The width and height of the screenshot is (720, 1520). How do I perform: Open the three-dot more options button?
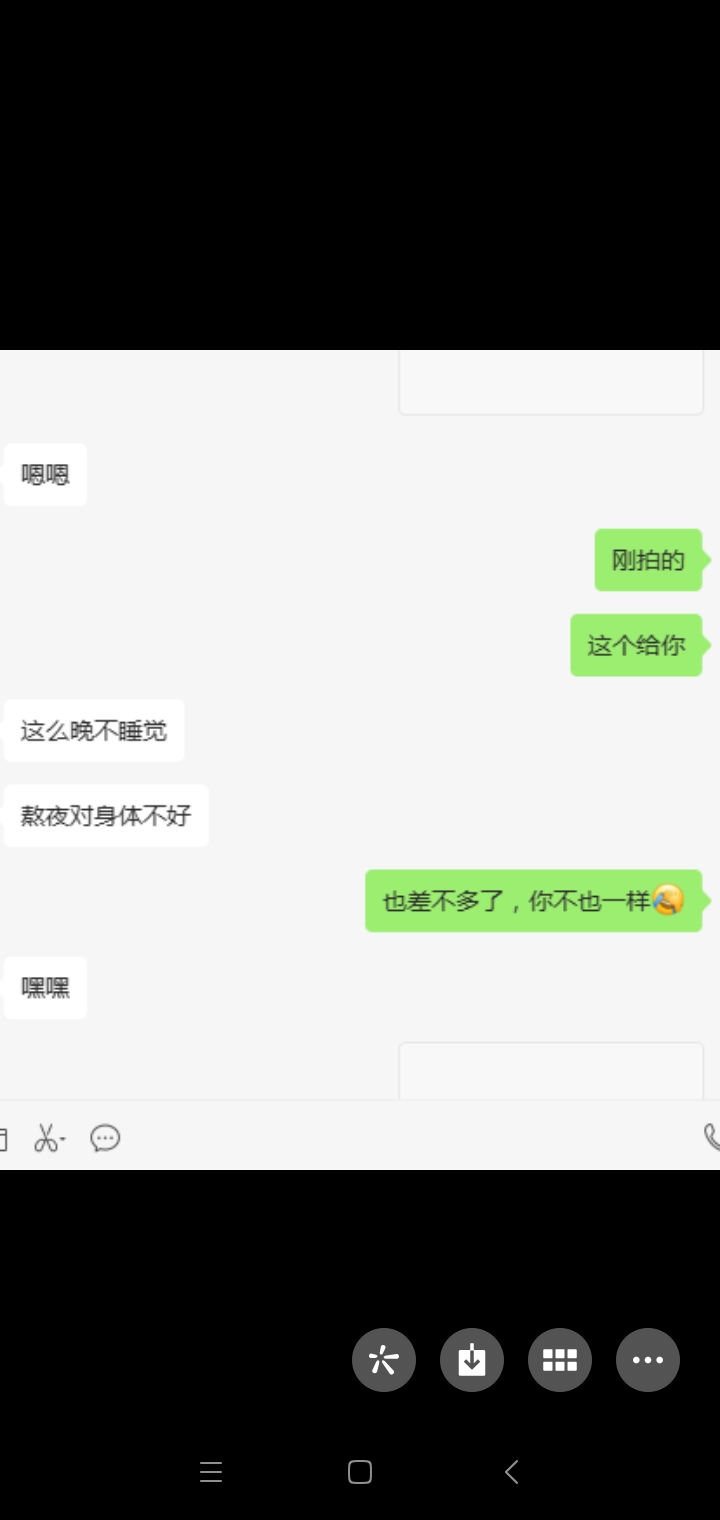[x=648, y=1360]
